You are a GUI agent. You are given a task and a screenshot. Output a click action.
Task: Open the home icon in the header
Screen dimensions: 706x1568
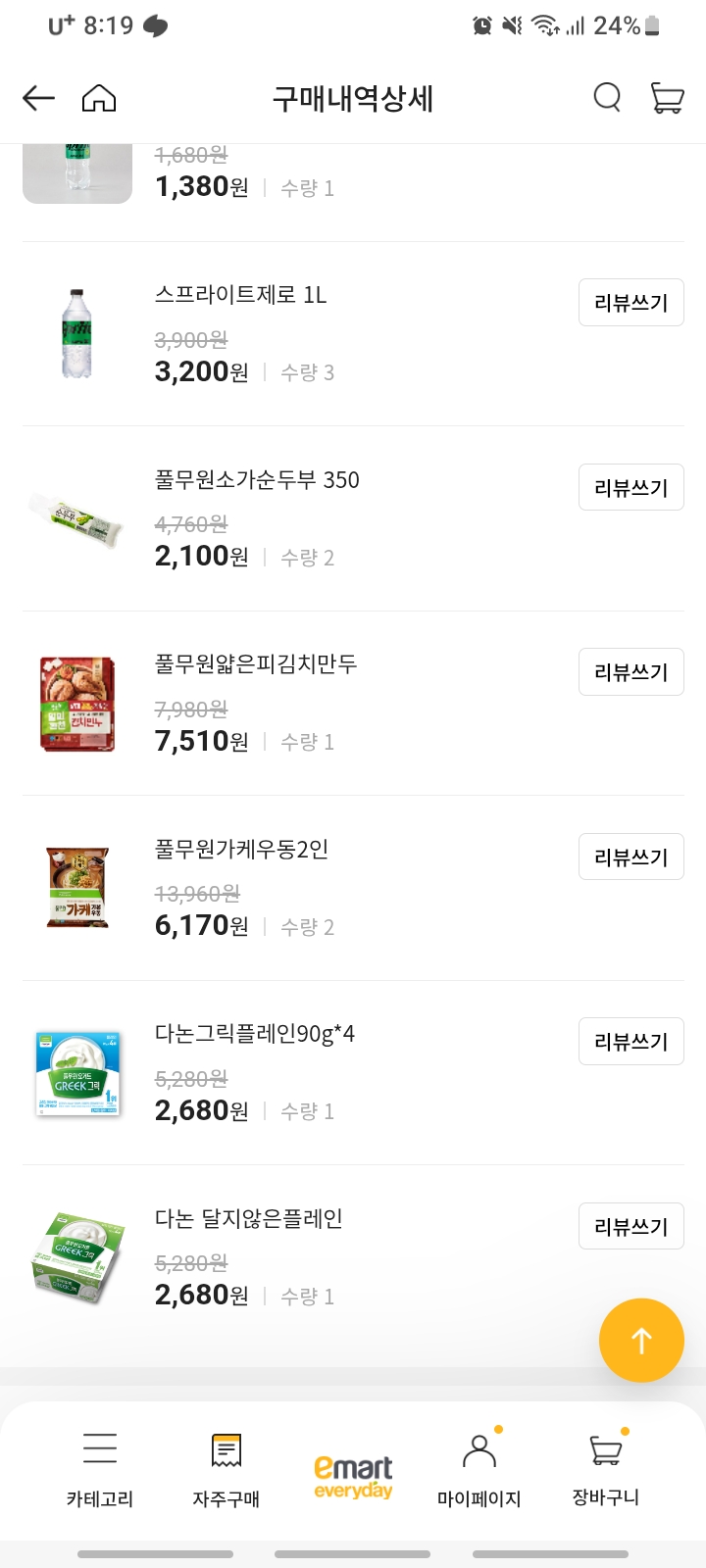tap(99, 98)
